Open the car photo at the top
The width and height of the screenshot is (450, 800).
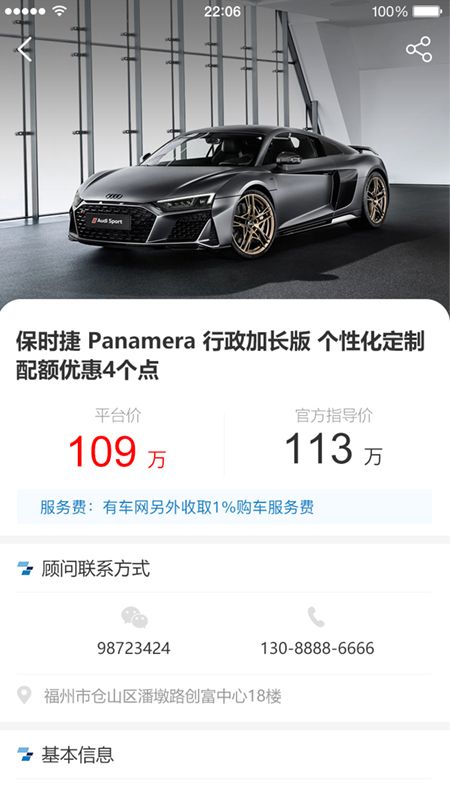click(225, 153)
